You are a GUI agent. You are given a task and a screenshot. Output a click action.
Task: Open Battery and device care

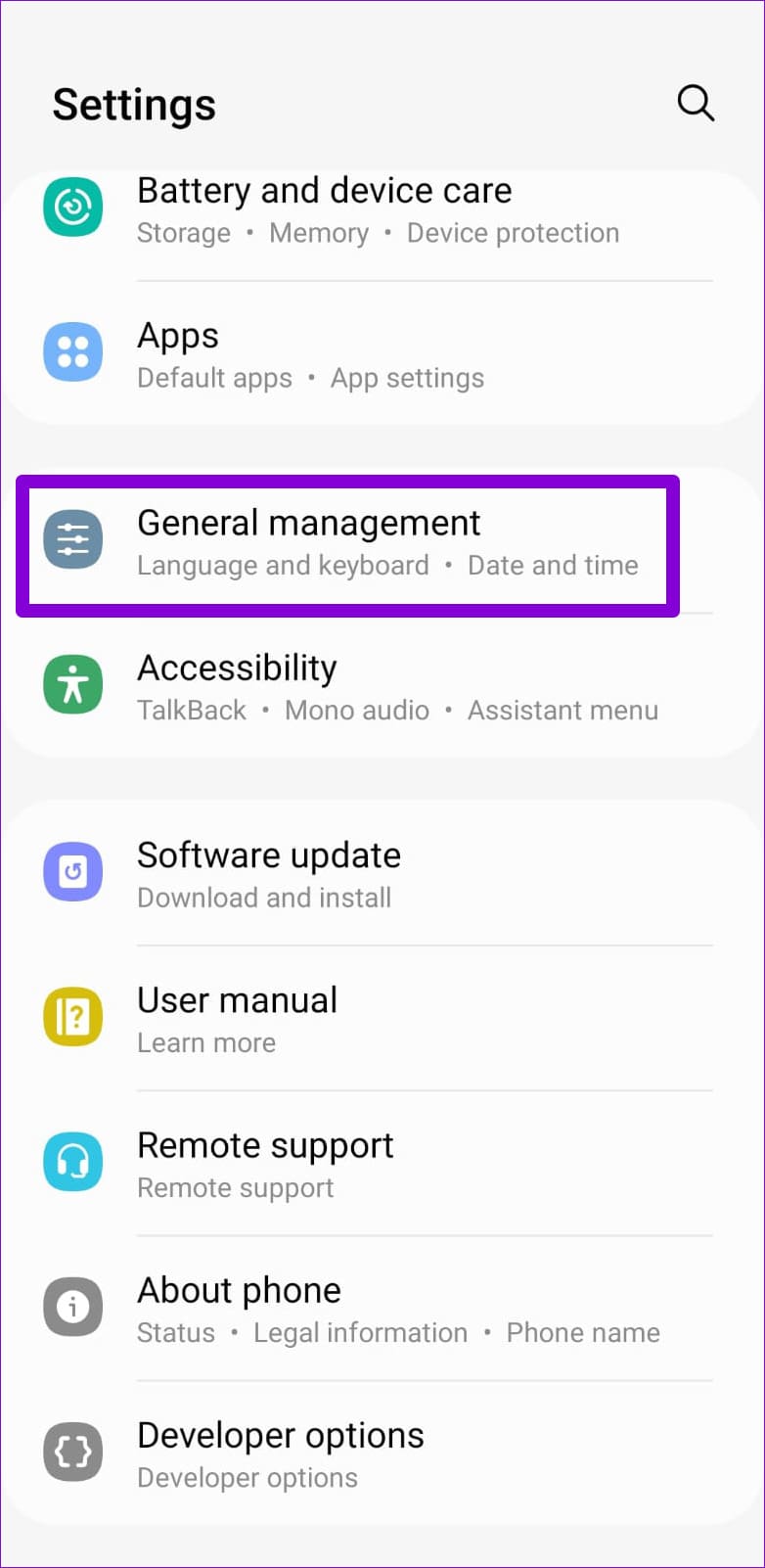click(377, 209)
